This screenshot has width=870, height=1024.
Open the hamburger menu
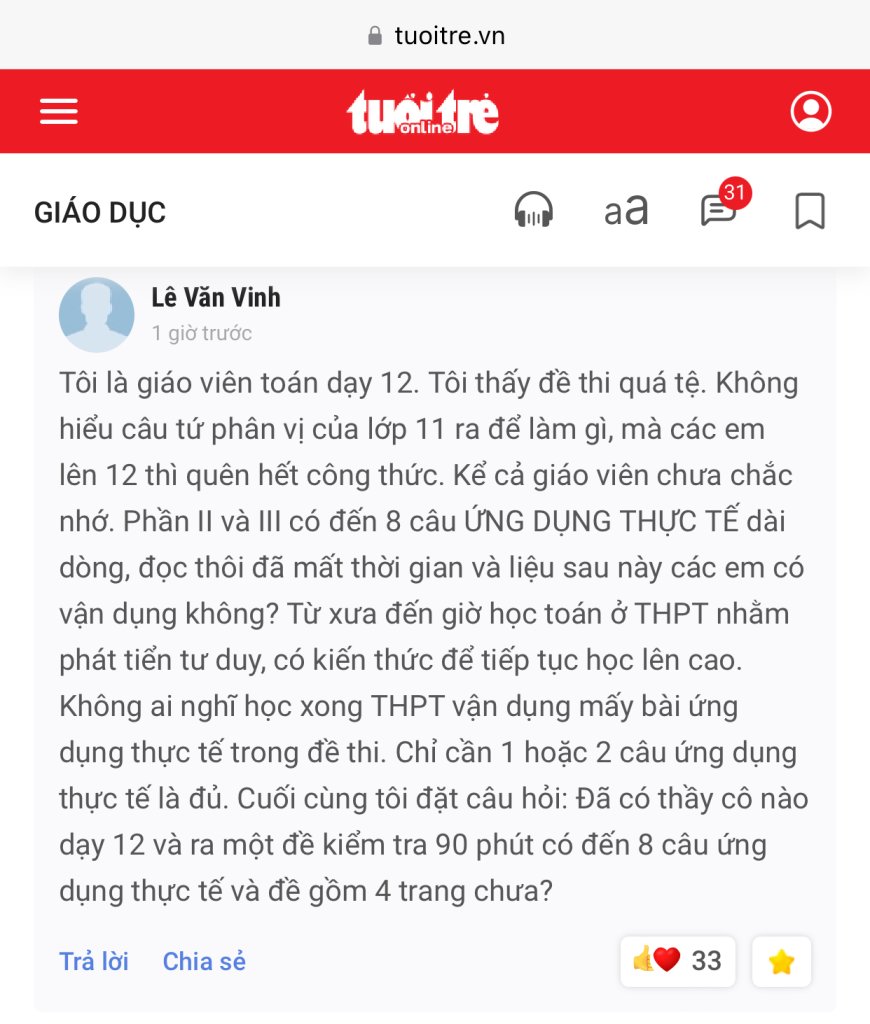(x=59, y=111)
